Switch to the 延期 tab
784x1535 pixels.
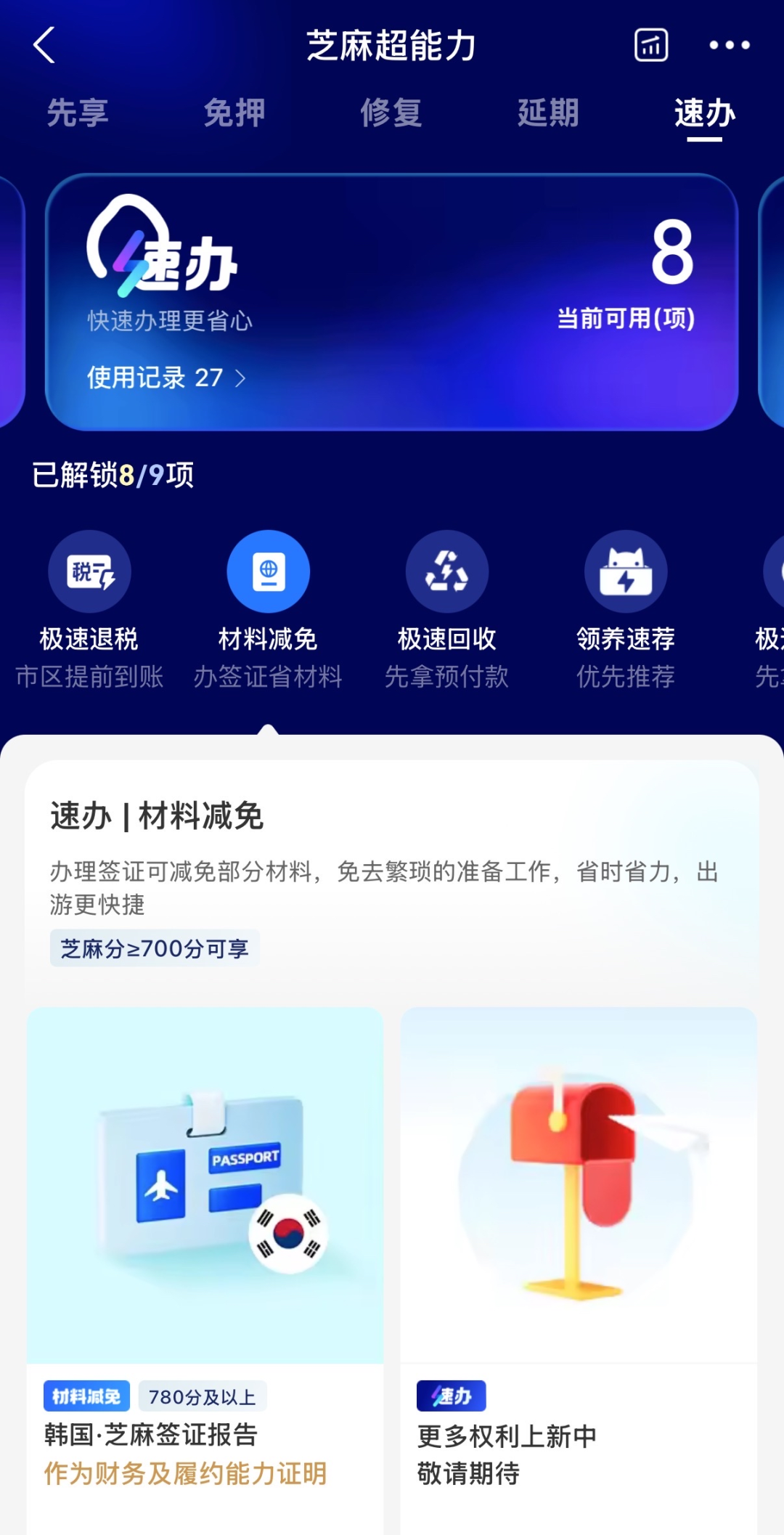click(548, 113)
